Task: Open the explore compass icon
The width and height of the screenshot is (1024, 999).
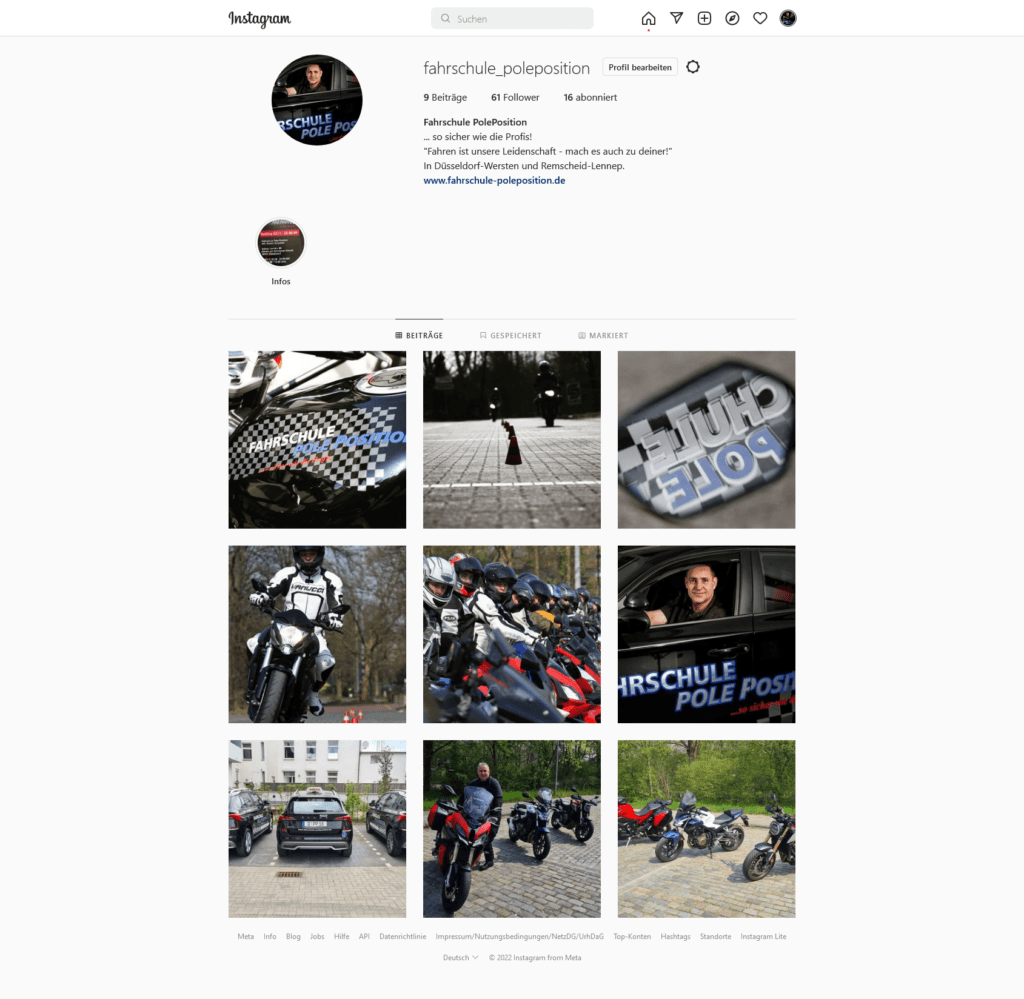Action: (x=732, y=18)
